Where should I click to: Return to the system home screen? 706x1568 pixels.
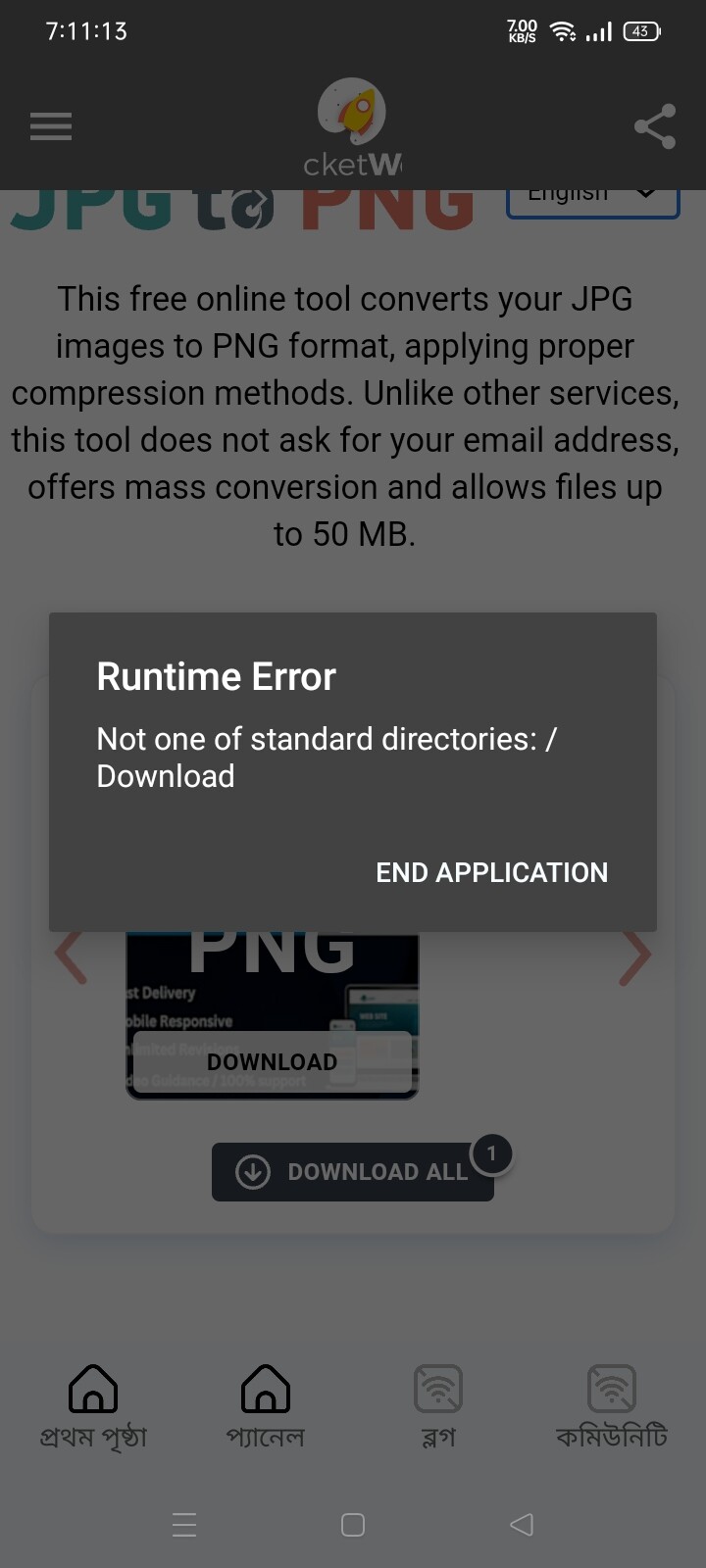(353, 1525)
